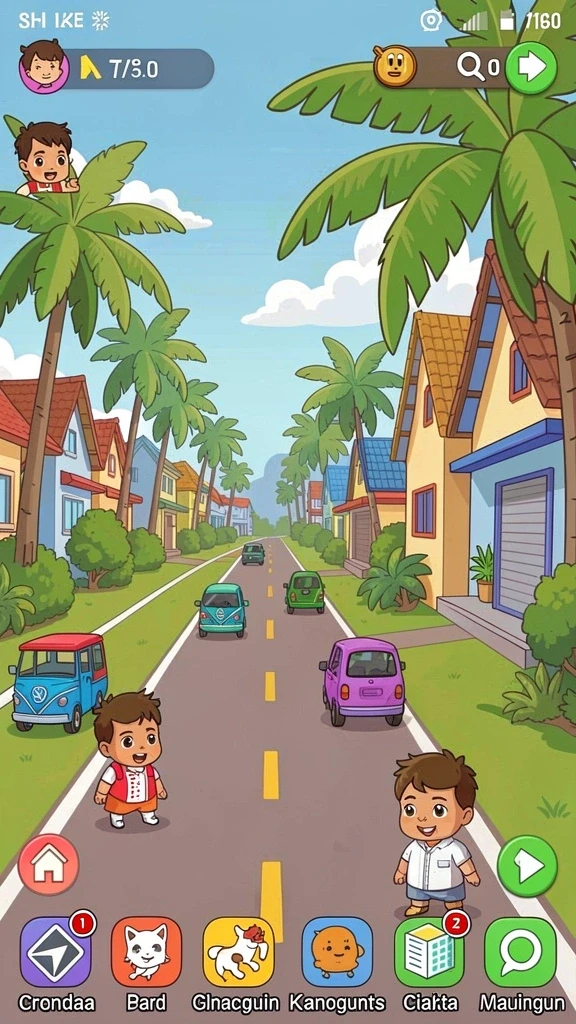Screen dimensions: 576x1024
Task: Open Crondaa from the bottom bar
Action: tap(56, 952)
